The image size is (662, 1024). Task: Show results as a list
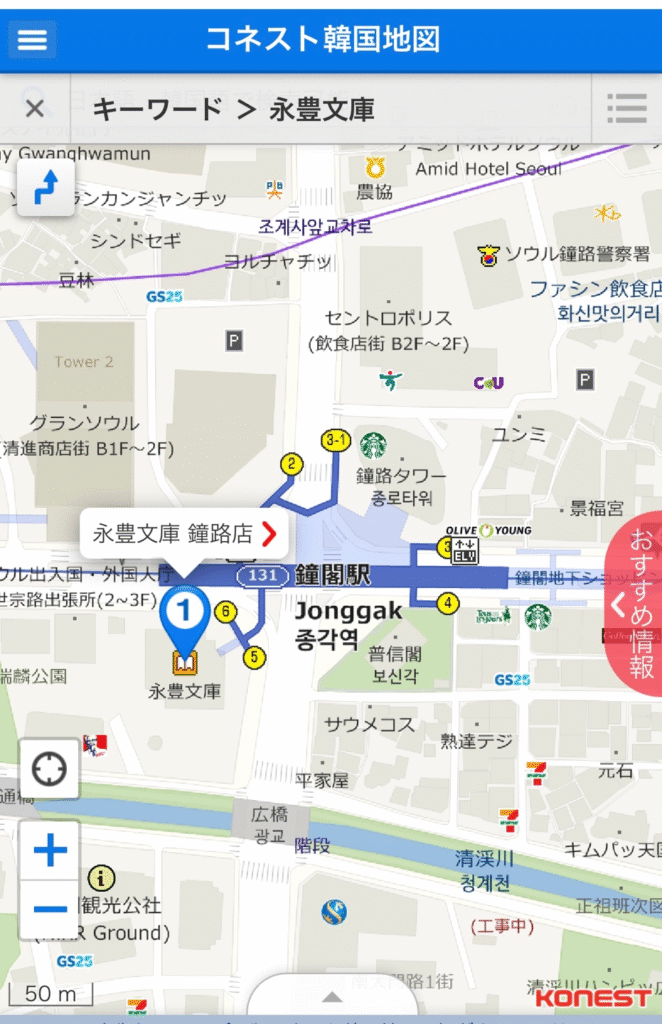[626, 109]
